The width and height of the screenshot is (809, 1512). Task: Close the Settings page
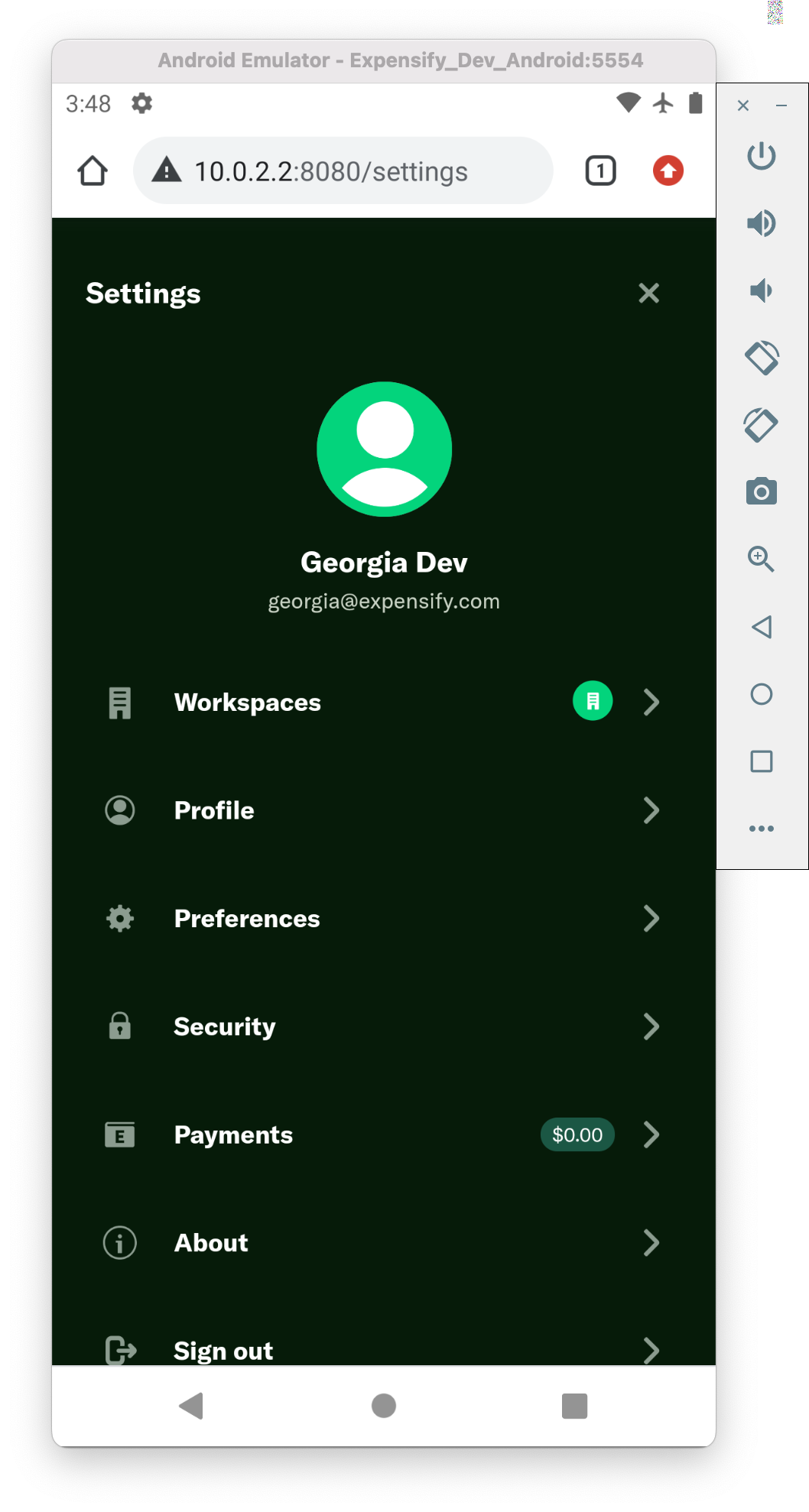tap(648, 293)
